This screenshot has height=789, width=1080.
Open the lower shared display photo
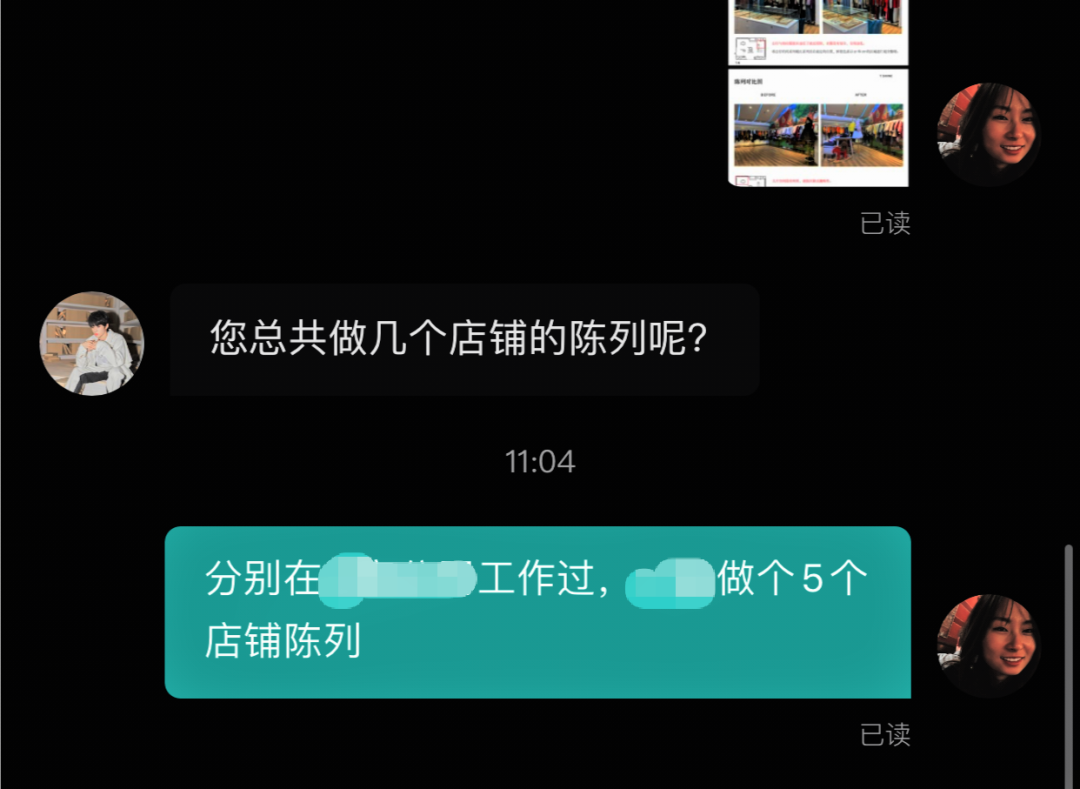click(818, 128)
